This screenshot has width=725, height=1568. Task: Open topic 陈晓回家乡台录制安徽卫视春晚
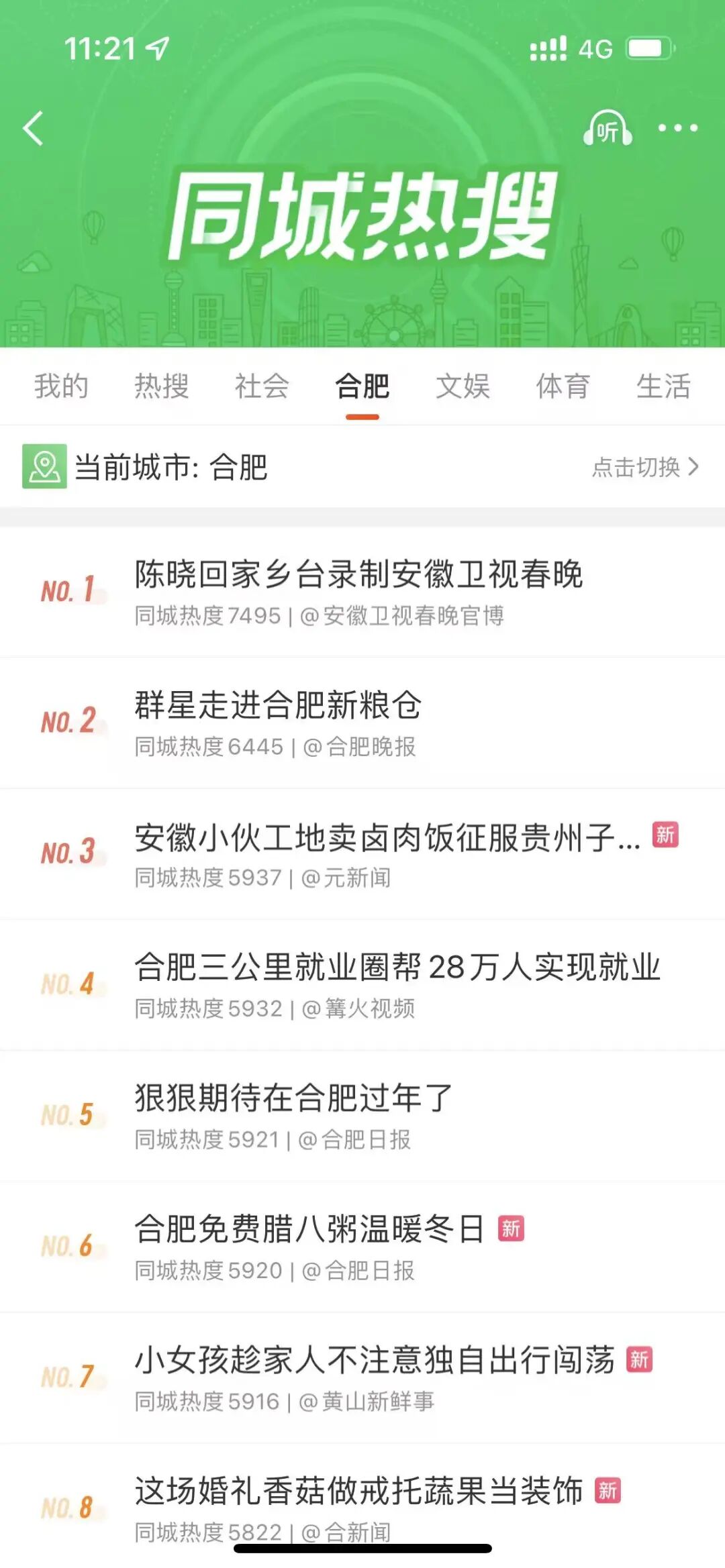coord(358,575)
